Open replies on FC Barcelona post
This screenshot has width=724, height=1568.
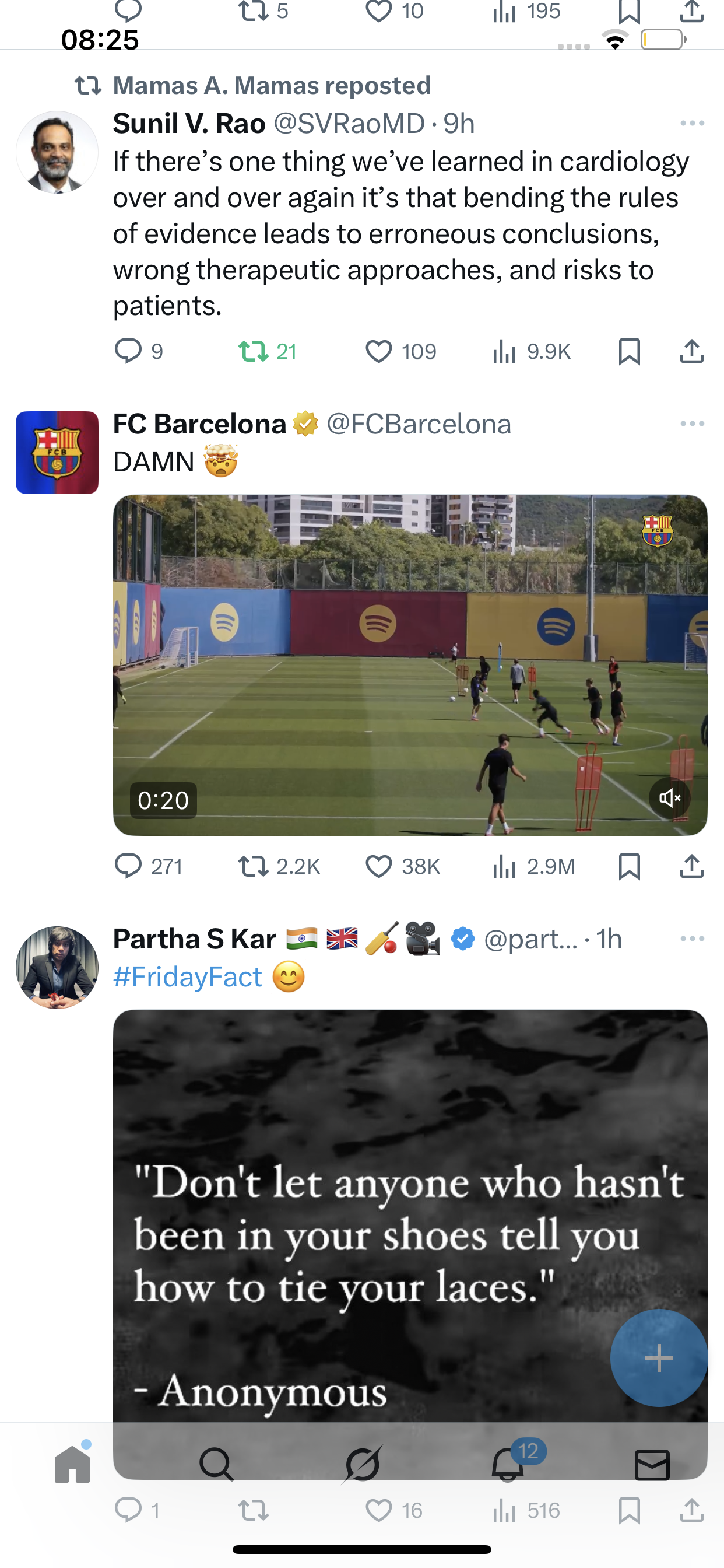[x=128, y=866]
